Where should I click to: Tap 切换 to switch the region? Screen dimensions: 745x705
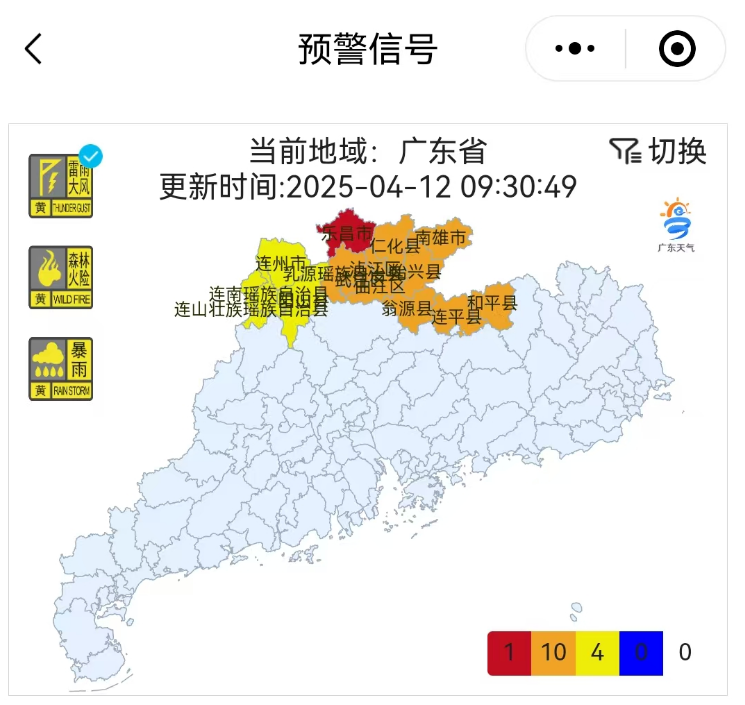tap(659, 152)
